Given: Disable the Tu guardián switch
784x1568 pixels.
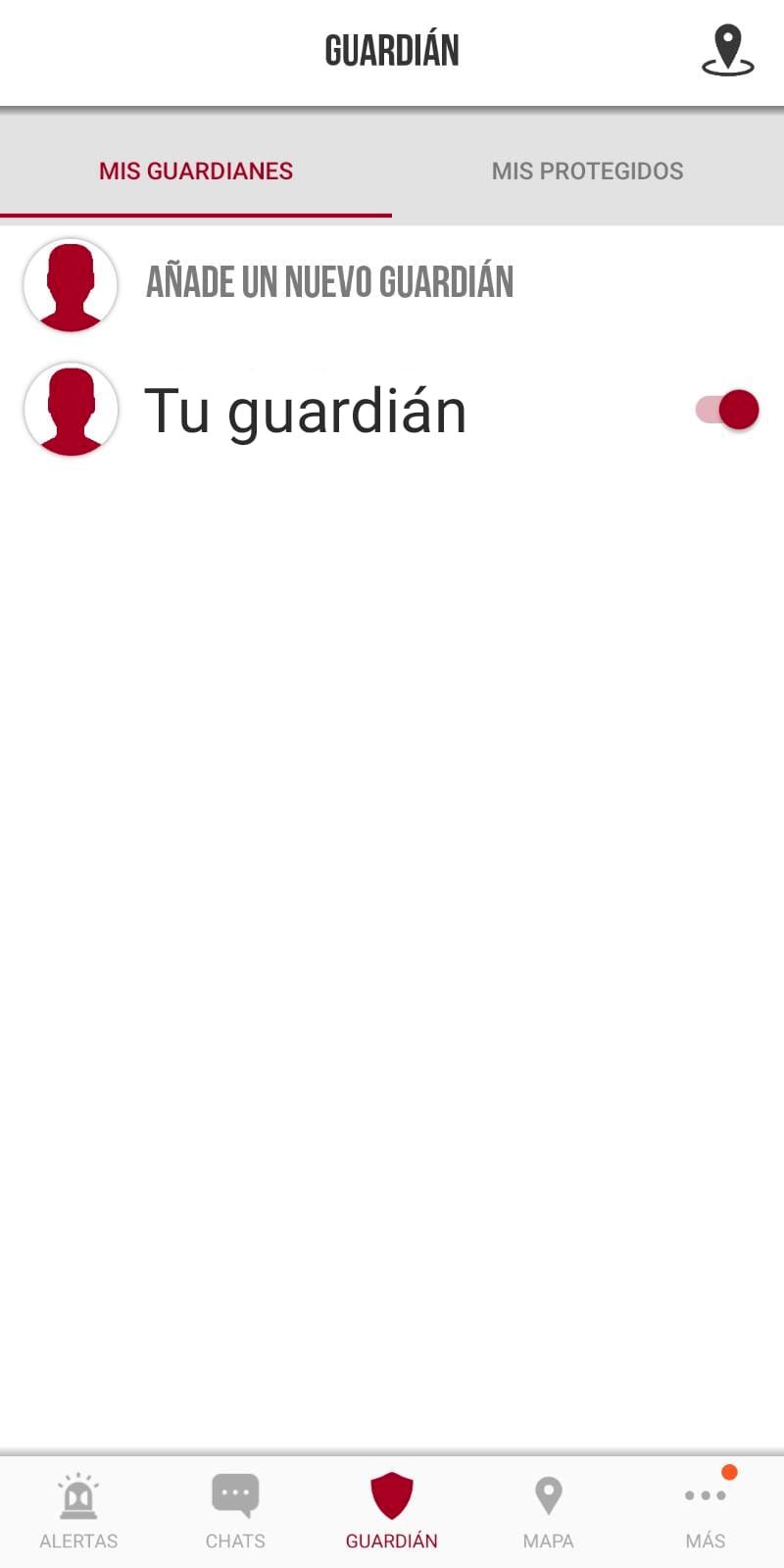Looking at the screenshot, I should [x=728, y=410].
